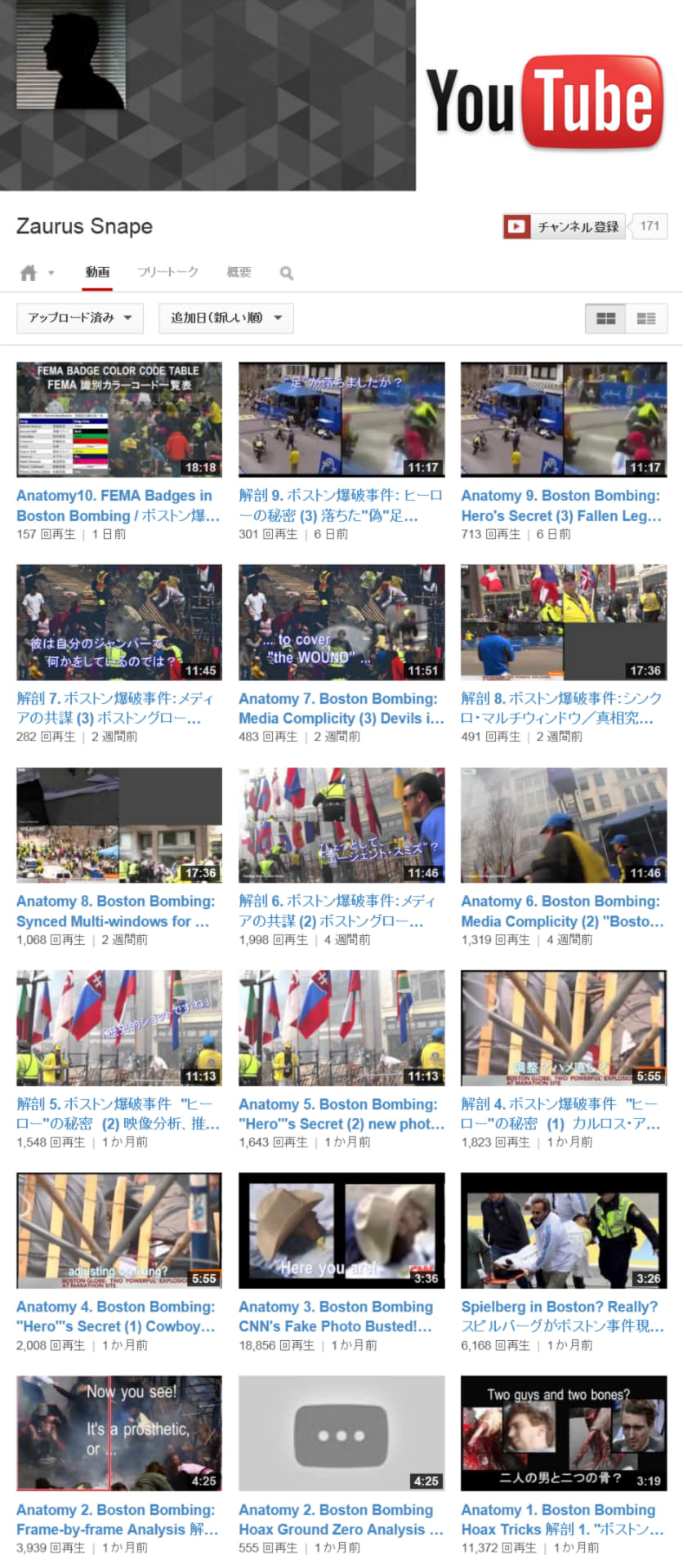This screenshot has width=683, height=1568.
Task: Expand the 追加日(新しい順) sort dropdown
Action: click(x=225, y=318)
